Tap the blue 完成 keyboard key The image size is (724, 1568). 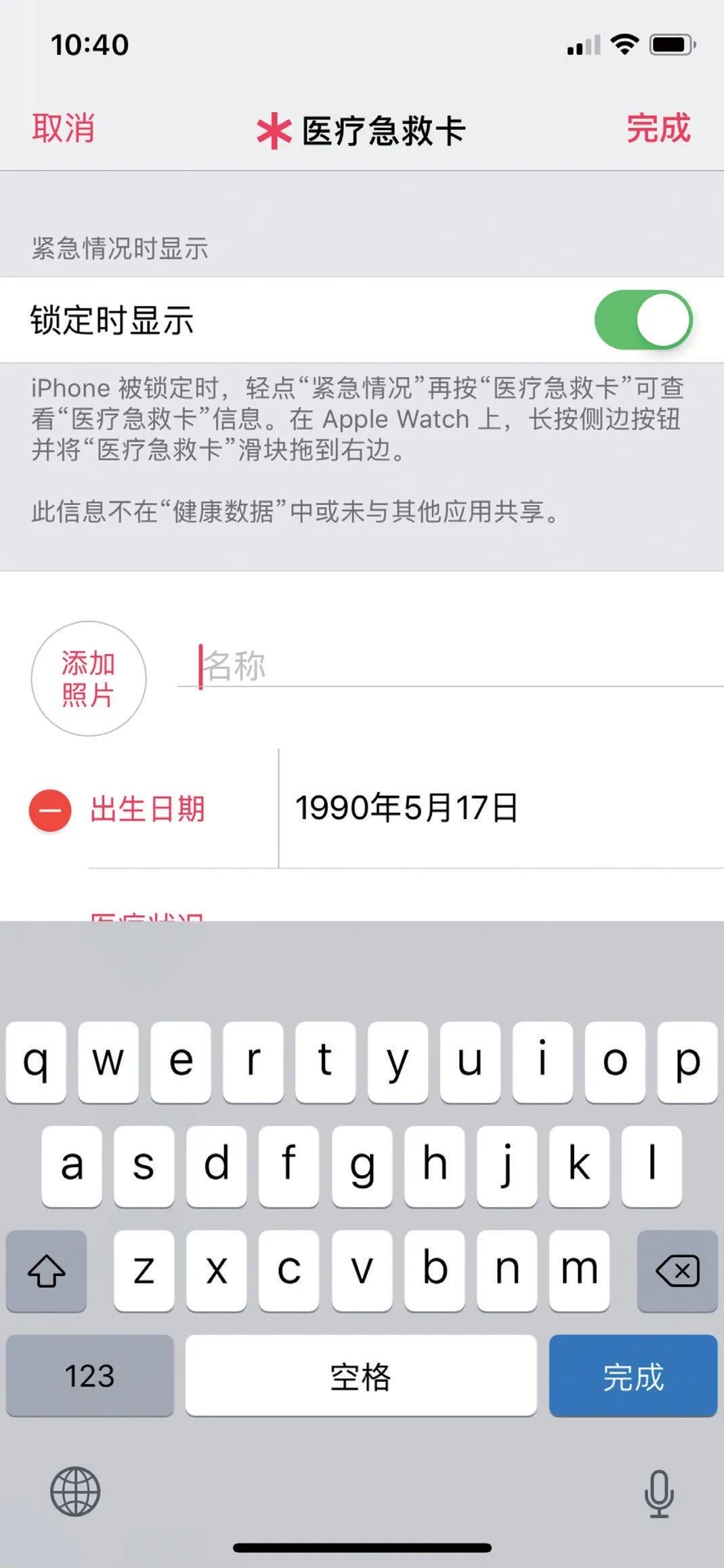(633, 1376)
